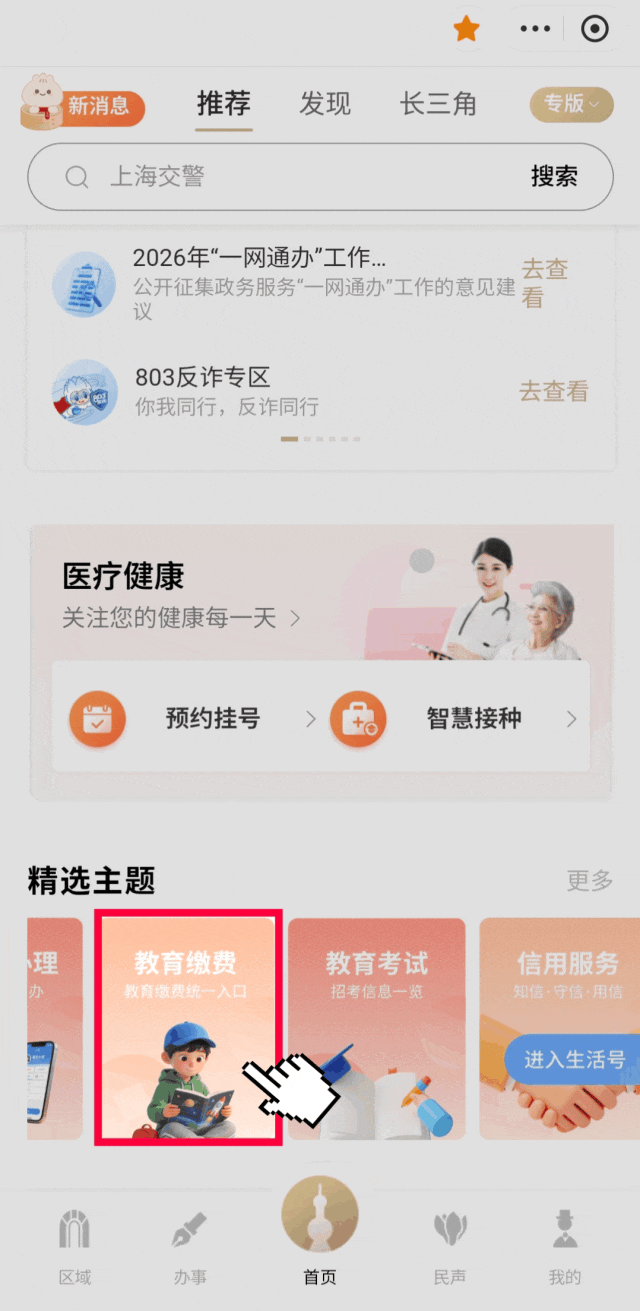This screenshot has height=1311, width=640.
Task: Open 新消息 notifications
Action: click(96, 107)
